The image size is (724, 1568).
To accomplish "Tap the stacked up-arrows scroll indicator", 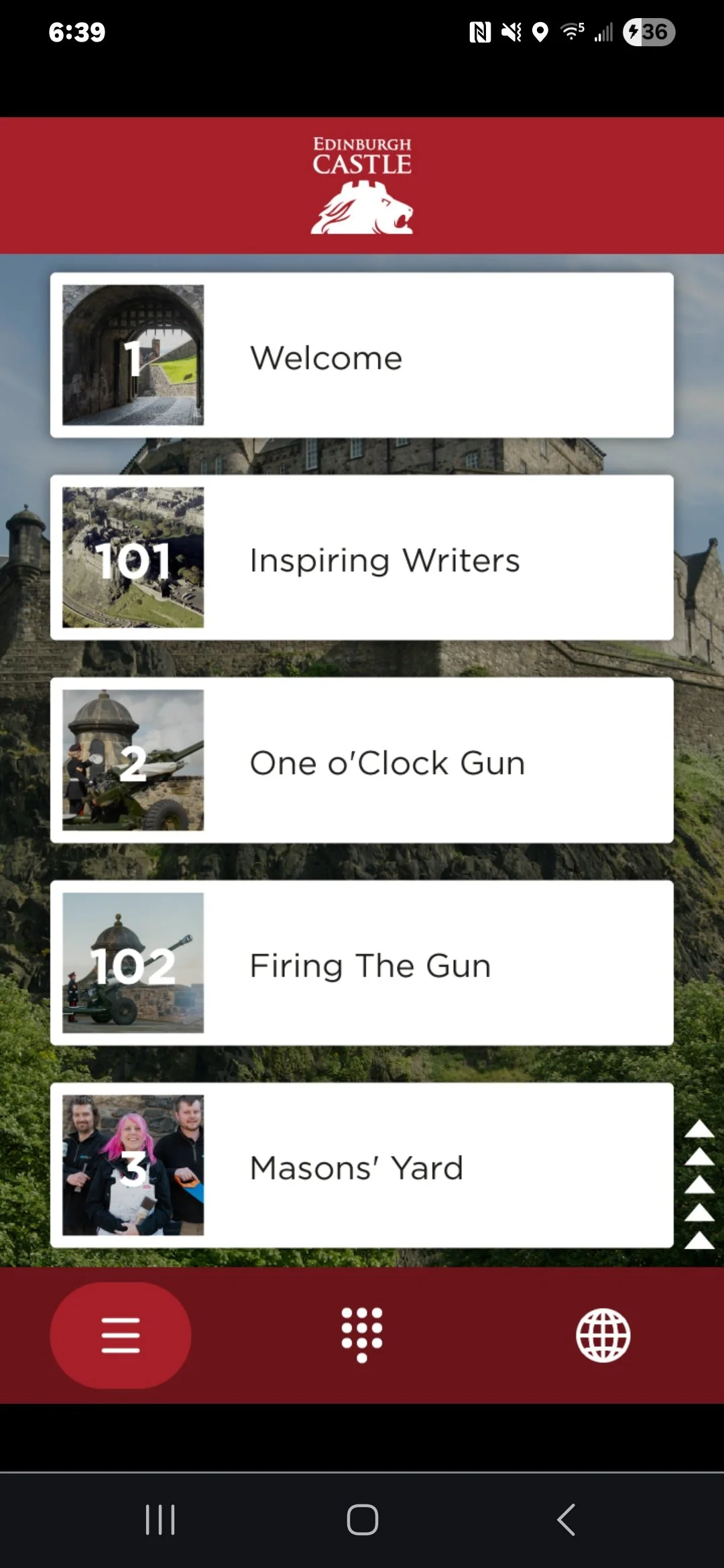I will (699, 1185).
